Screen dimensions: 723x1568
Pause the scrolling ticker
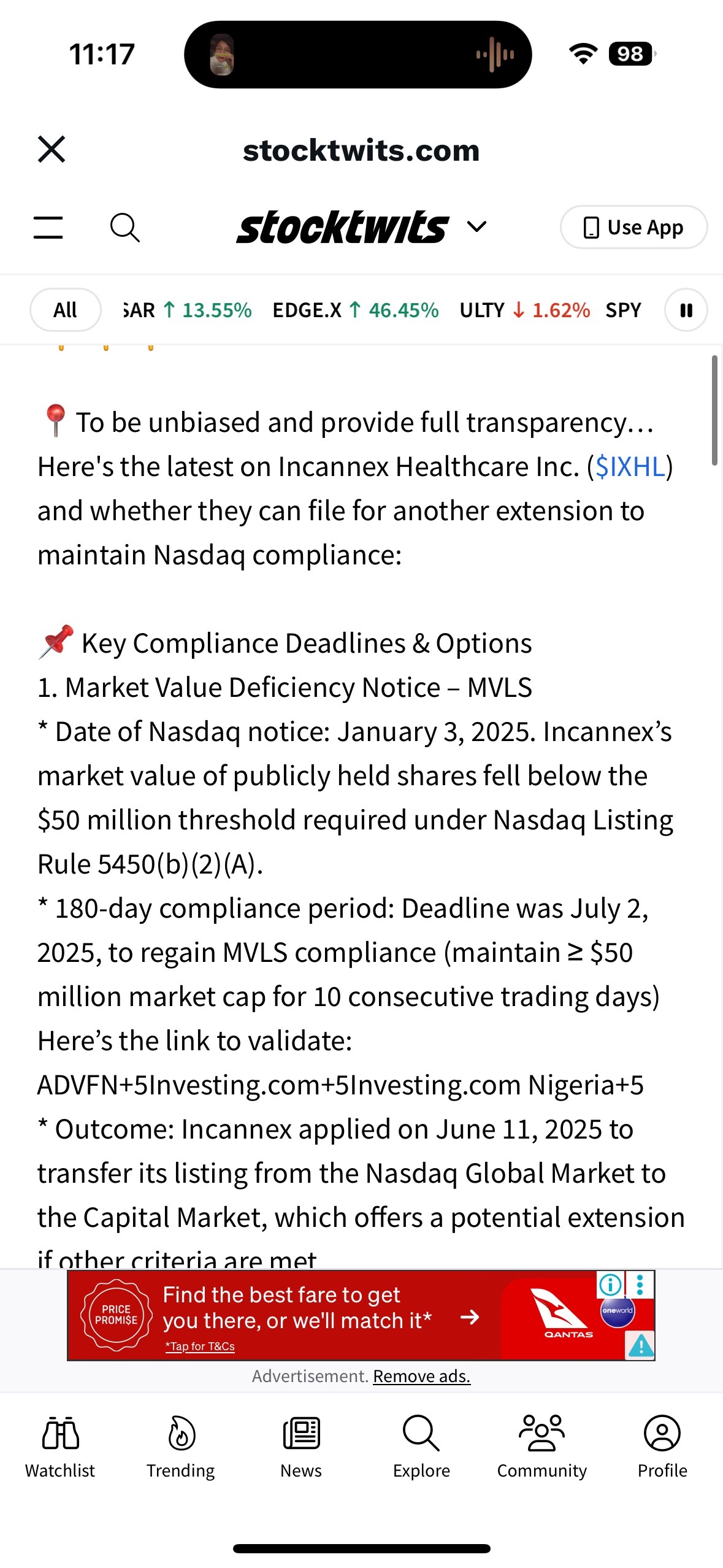click(686, 310)
